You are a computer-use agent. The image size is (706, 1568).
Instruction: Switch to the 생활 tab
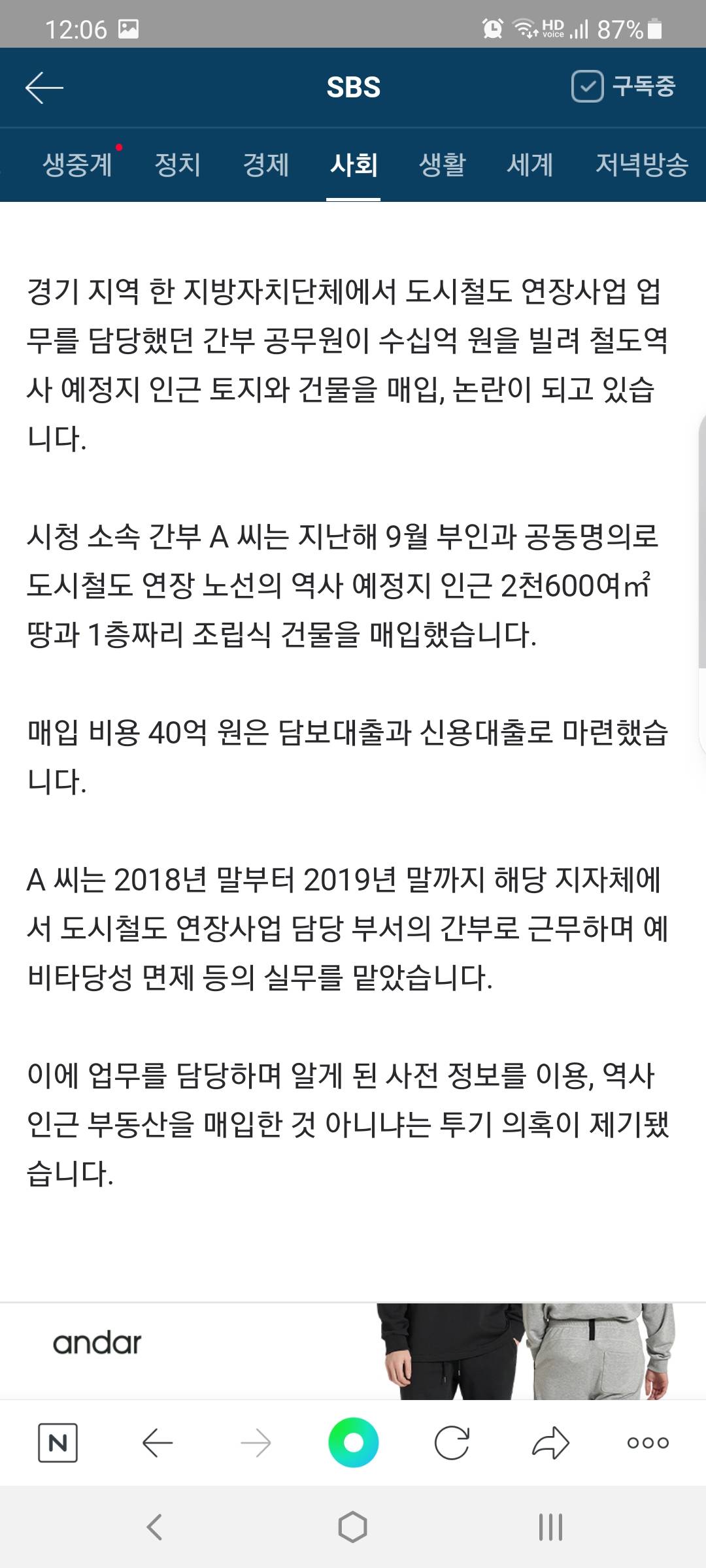[x=442, y=164]
